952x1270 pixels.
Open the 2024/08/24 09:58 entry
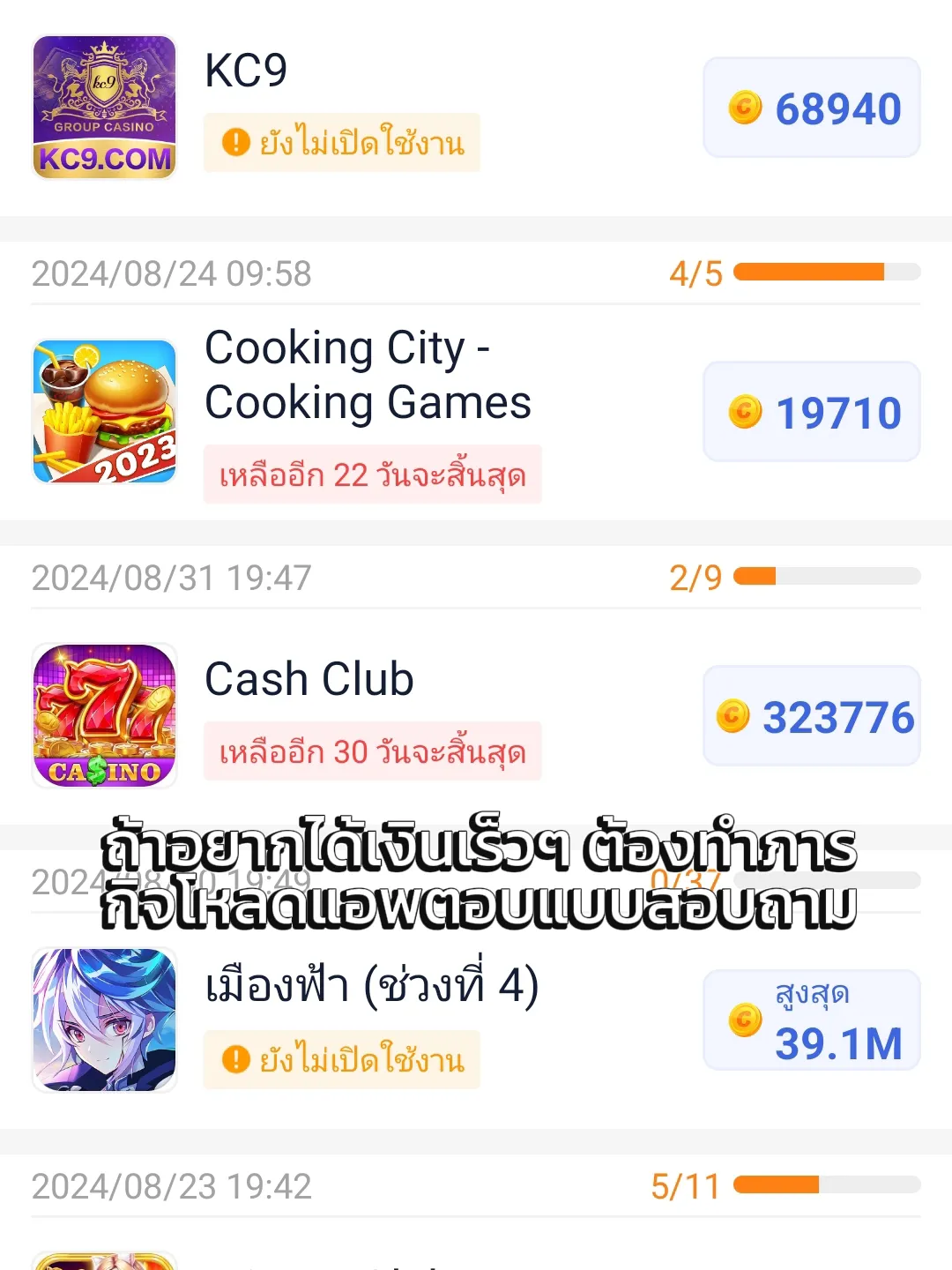pyautogui.click(x=172, y=273)
